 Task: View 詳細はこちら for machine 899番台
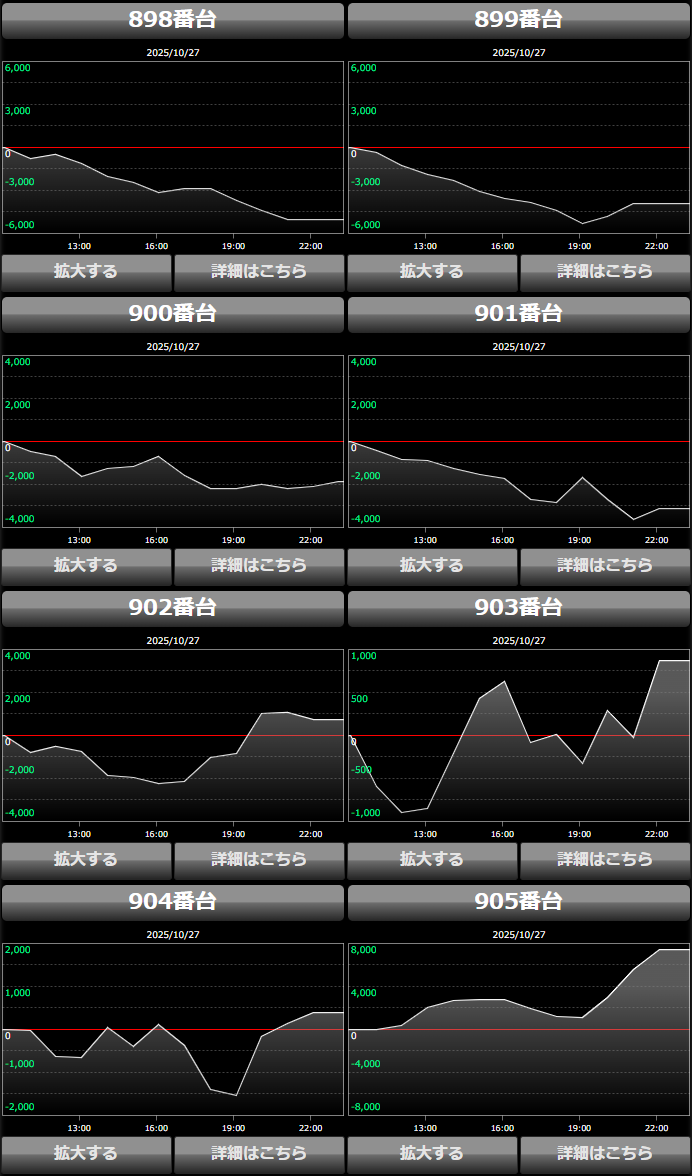605,272
